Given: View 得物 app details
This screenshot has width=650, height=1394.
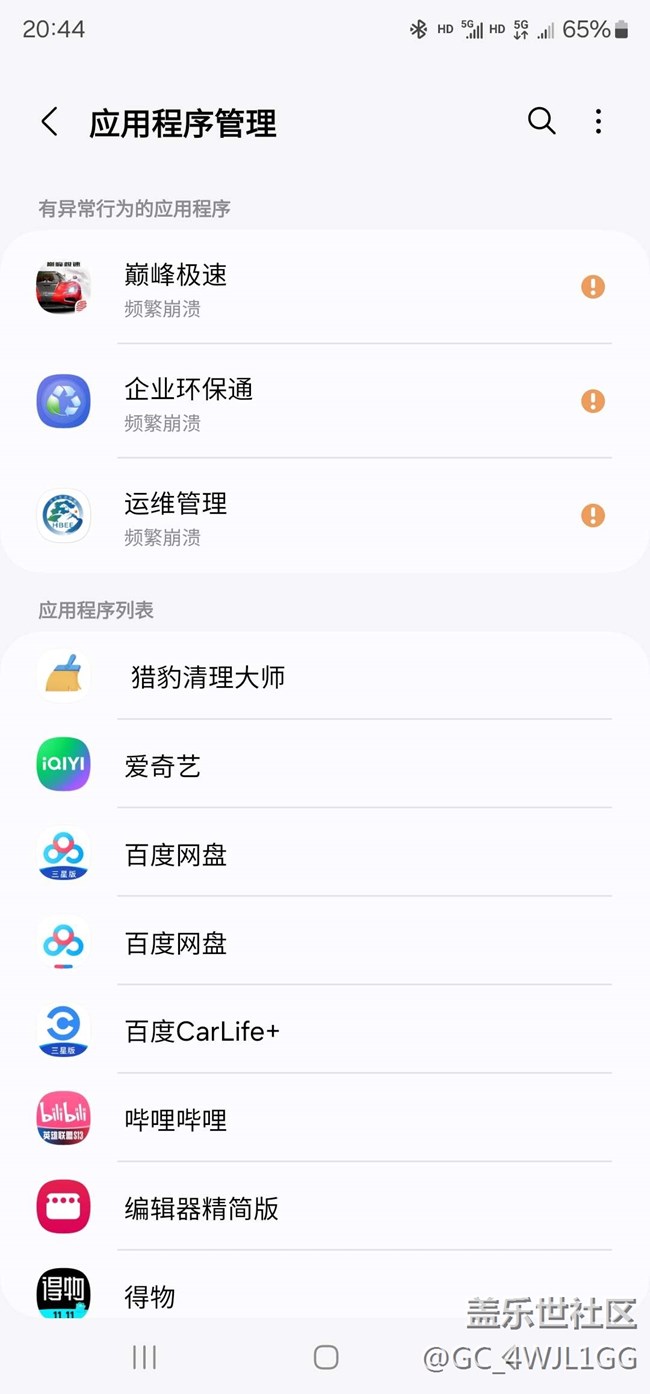Looking at the screenshot, I should (324, 1296).
